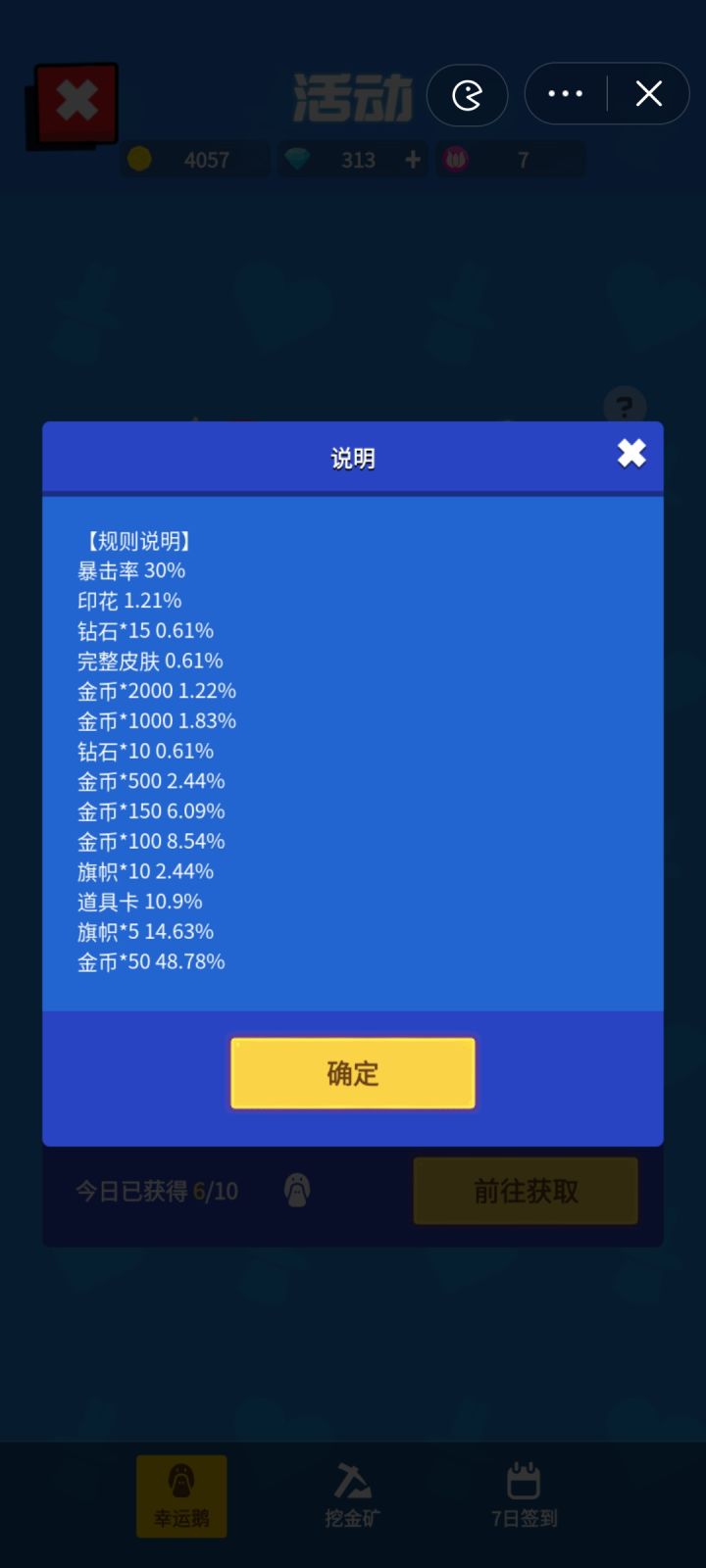Open the help question mark icon
This screenshot has width=706, height=1568.
625,406
